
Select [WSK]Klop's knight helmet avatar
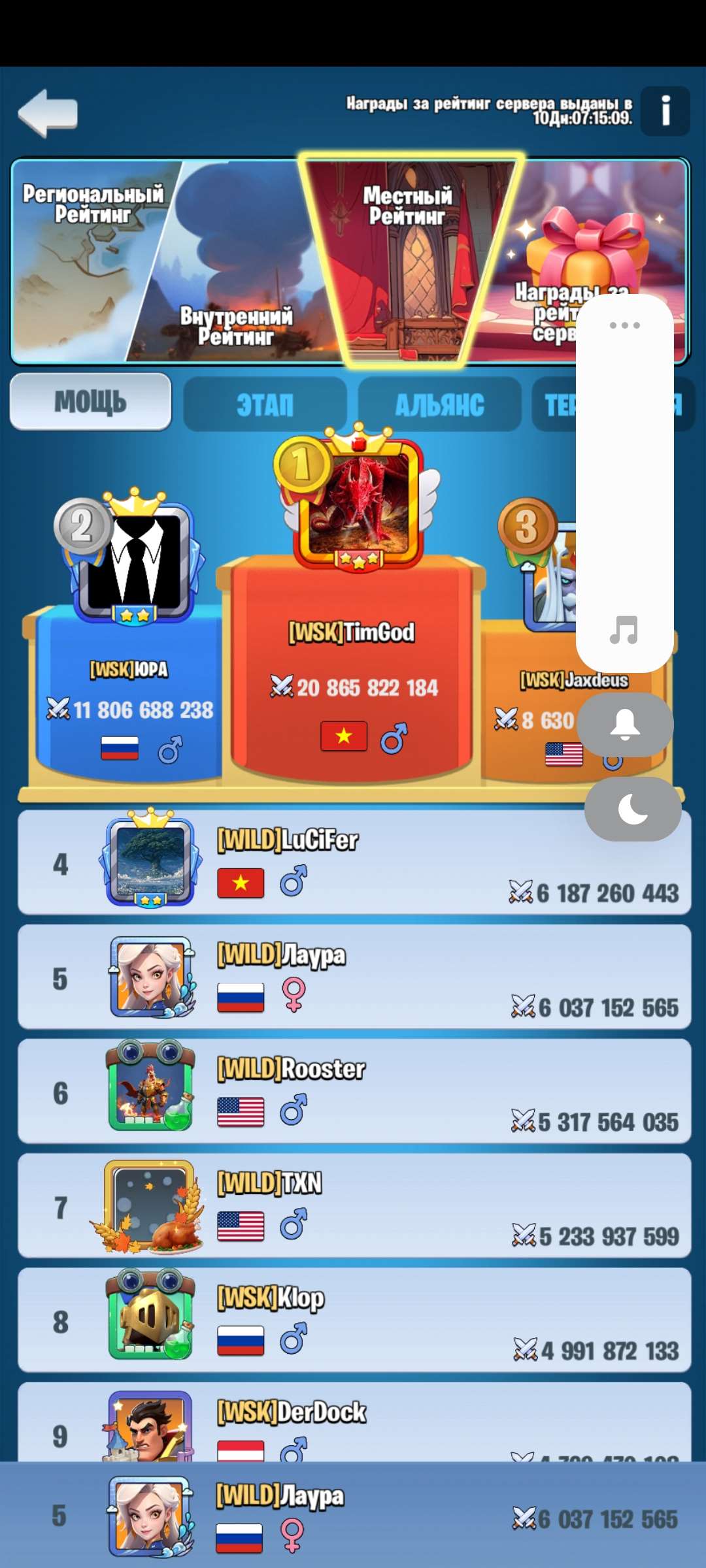click(148, 1321)
